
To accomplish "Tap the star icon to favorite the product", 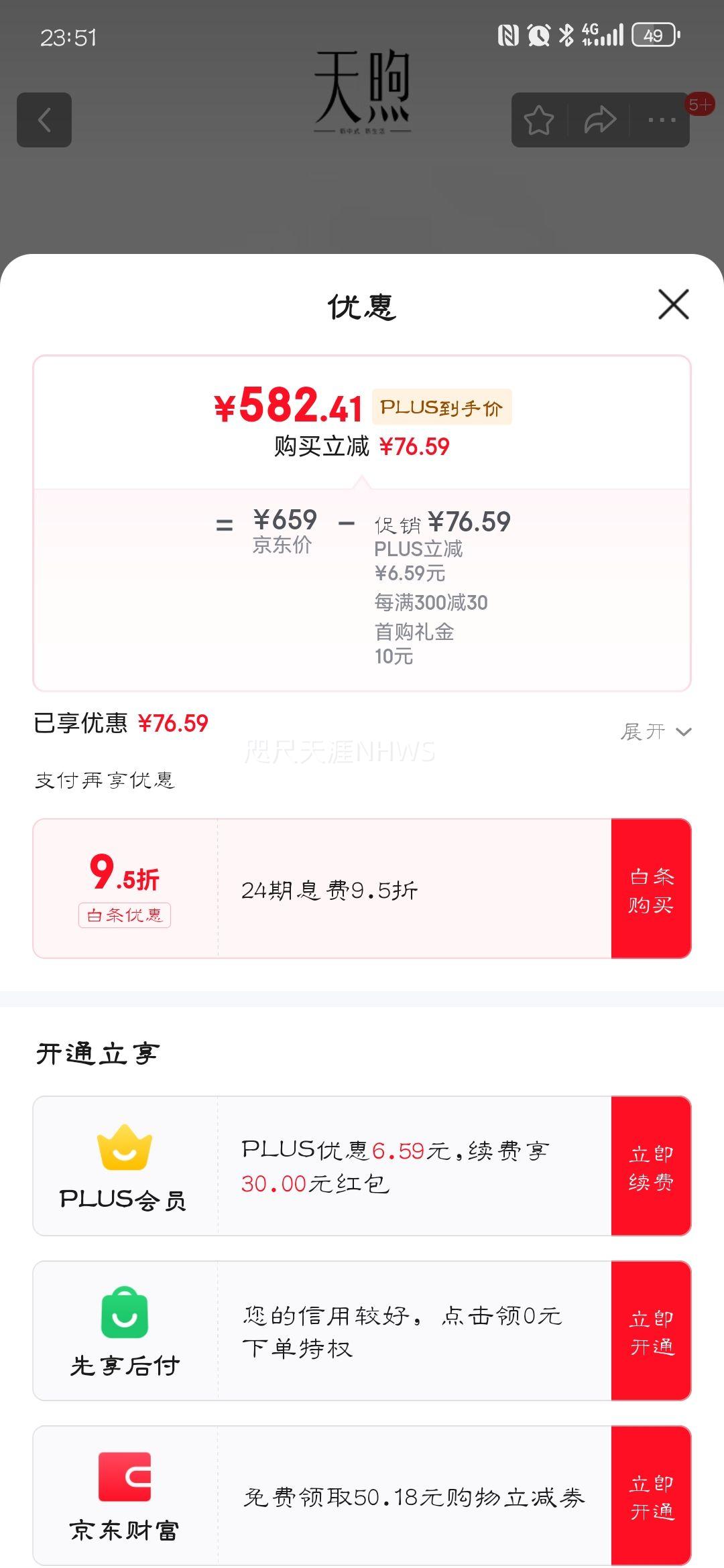I will coord(540,119).
